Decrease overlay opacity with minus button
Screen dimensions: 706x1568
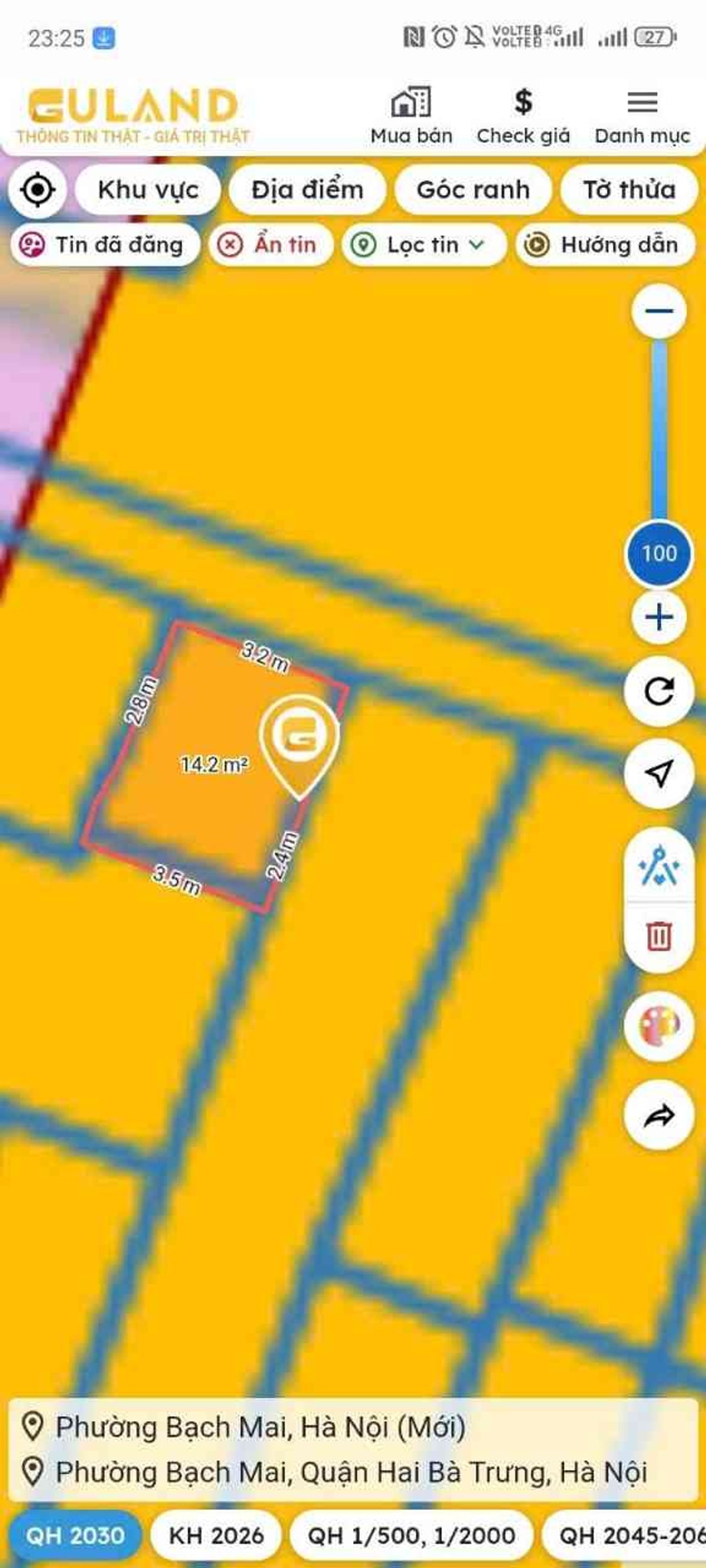[659, 311]
